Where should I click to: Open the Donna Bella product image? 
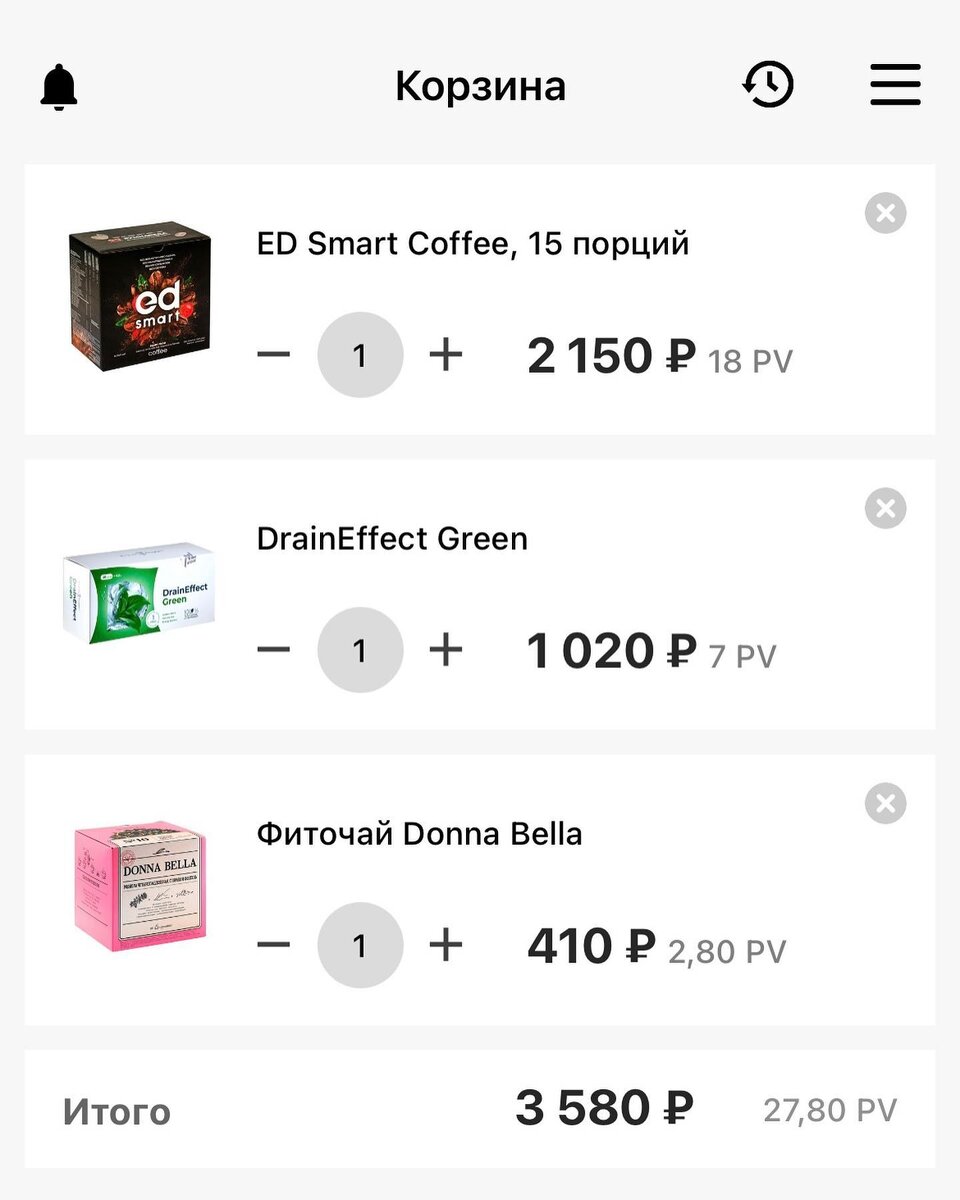tap(140, 885)
